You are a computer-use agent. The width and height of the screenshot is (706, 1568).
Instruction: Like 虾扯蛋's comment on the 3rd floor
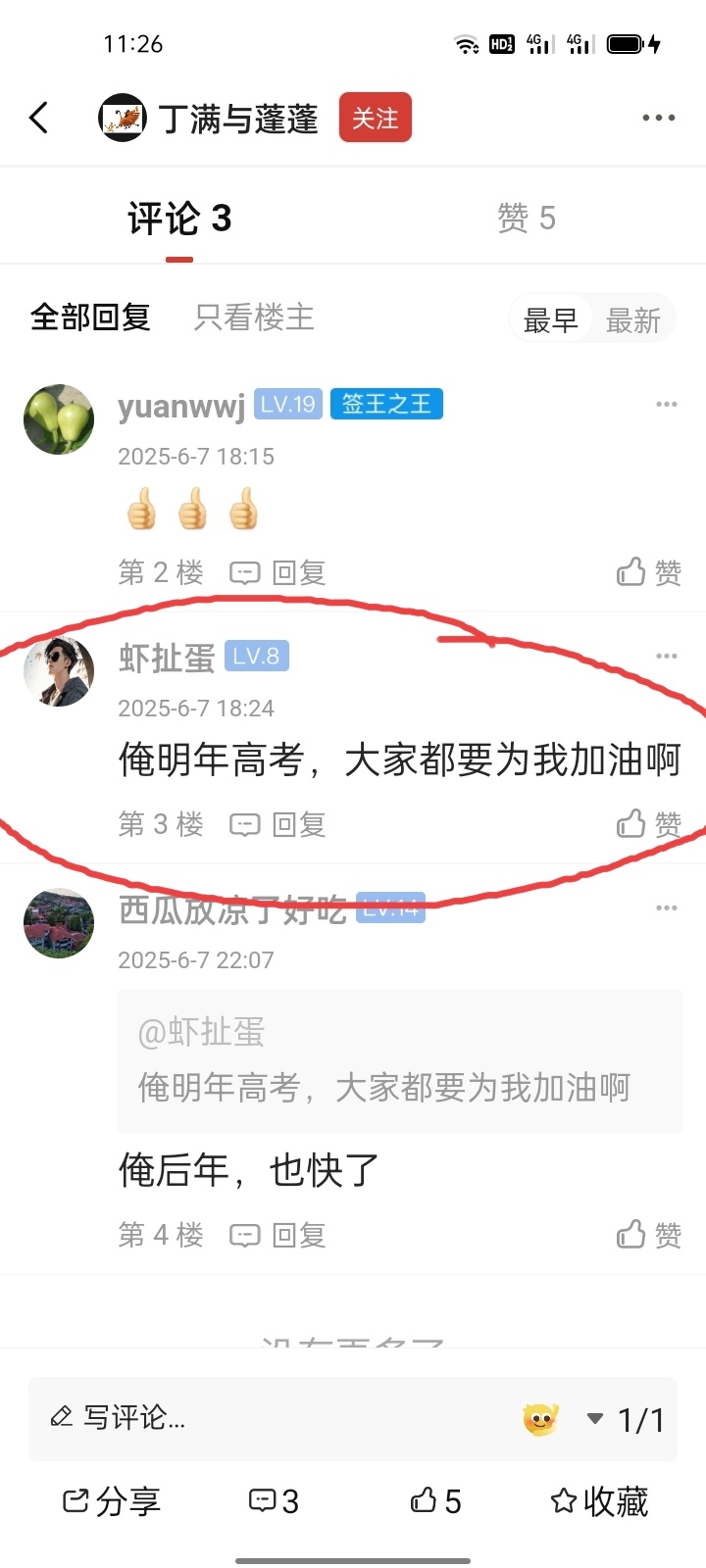click(648, 824)
